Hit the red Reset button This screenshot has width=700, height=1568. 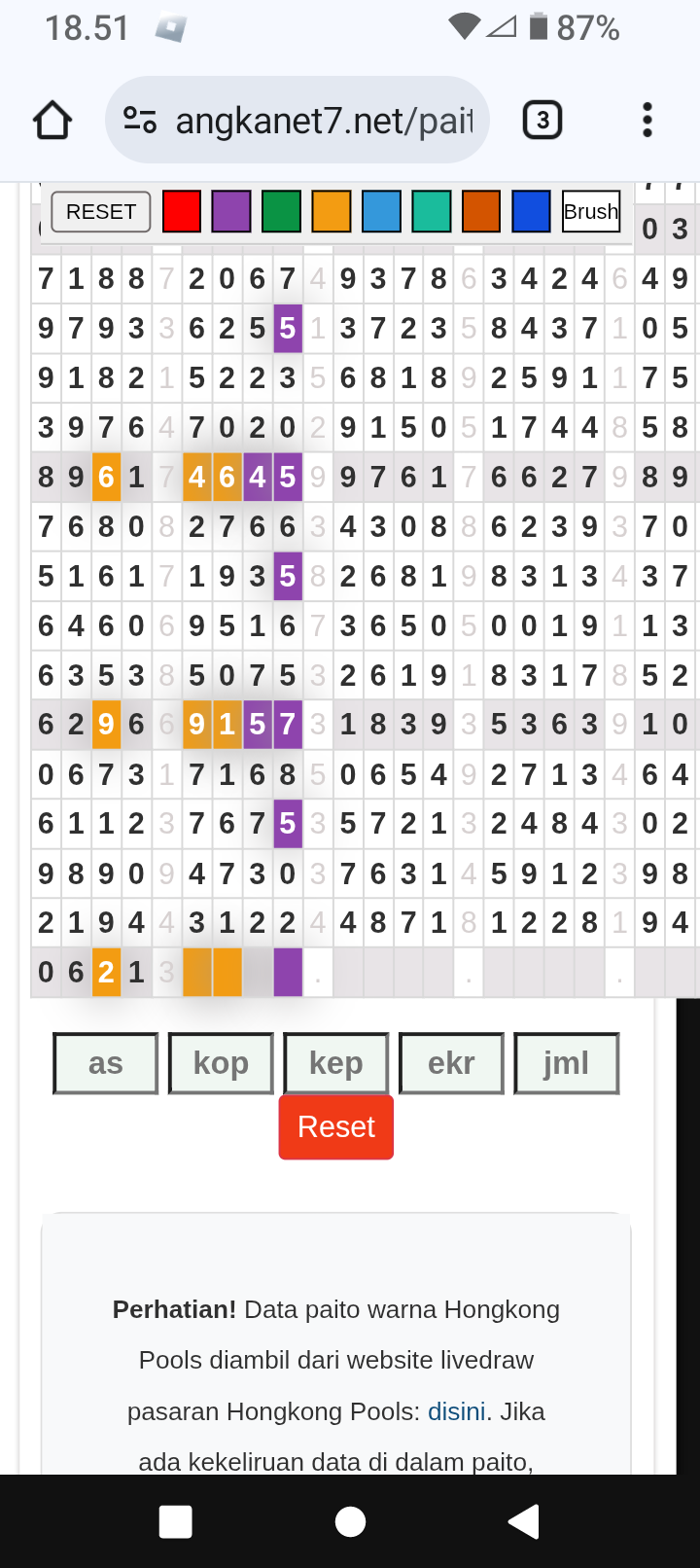pos(336,1127)
